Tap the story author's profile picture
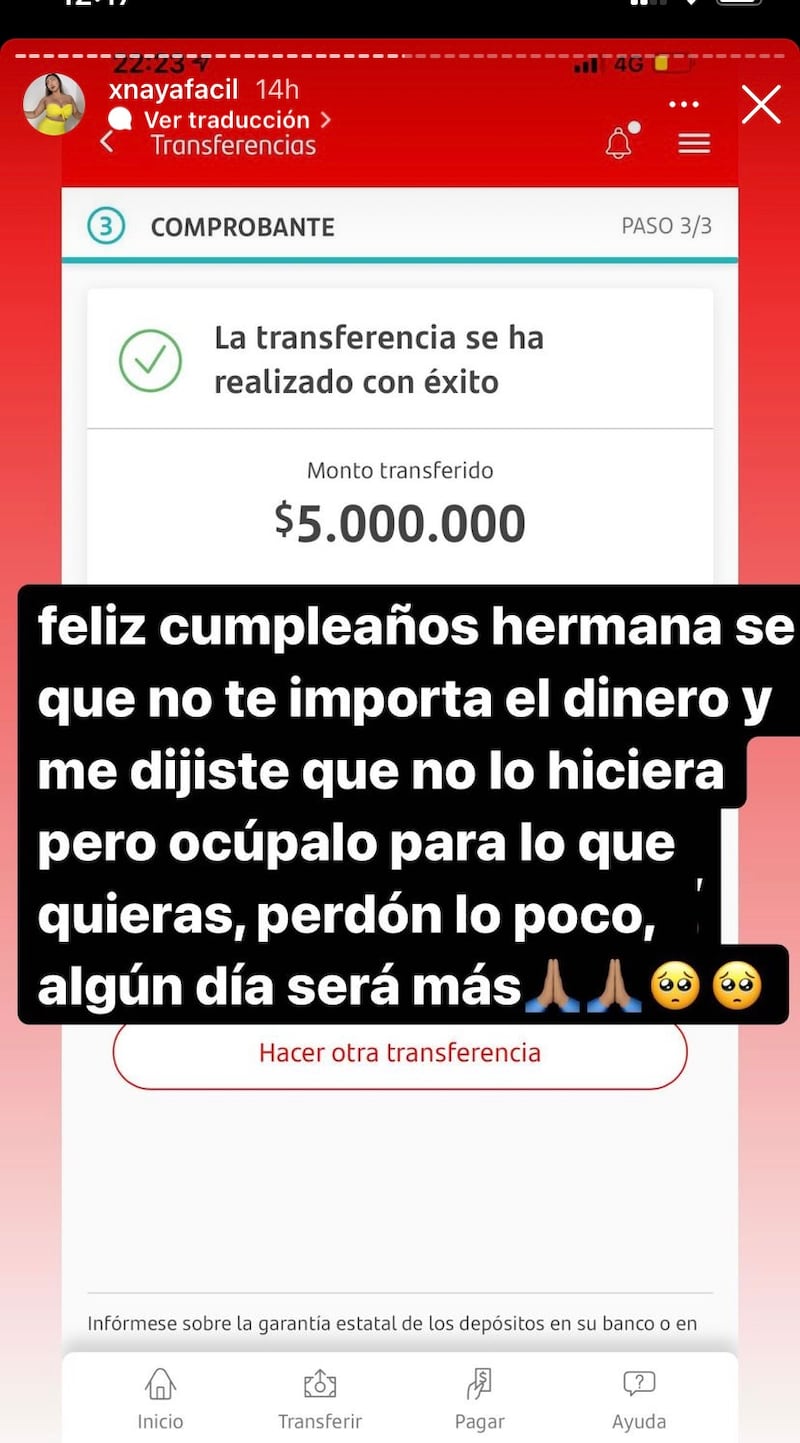 pyautogui.click(x=55, y=104)
